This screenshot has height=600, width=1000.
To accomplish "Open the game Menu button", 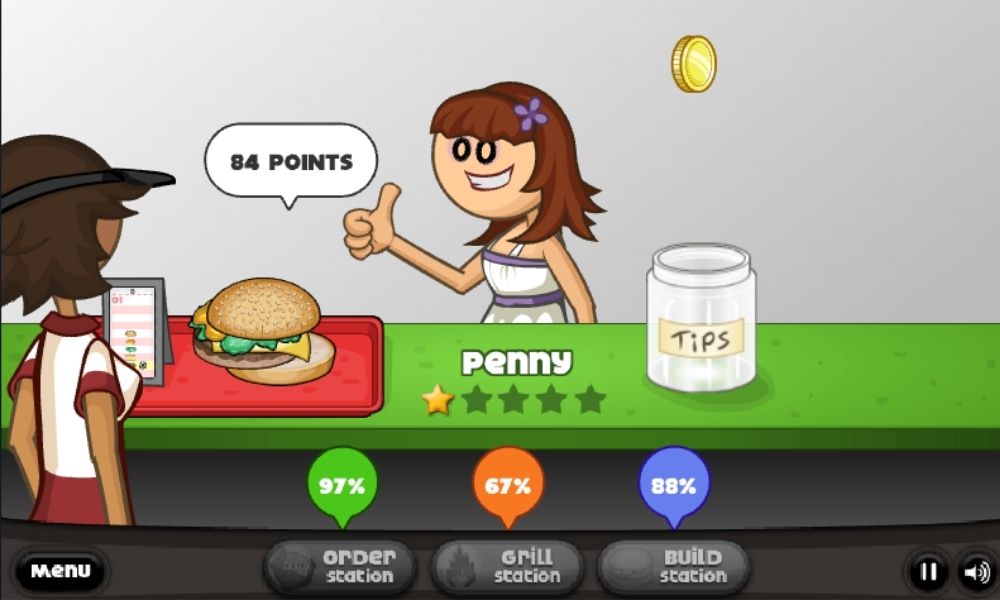I will tap(60, 572).
